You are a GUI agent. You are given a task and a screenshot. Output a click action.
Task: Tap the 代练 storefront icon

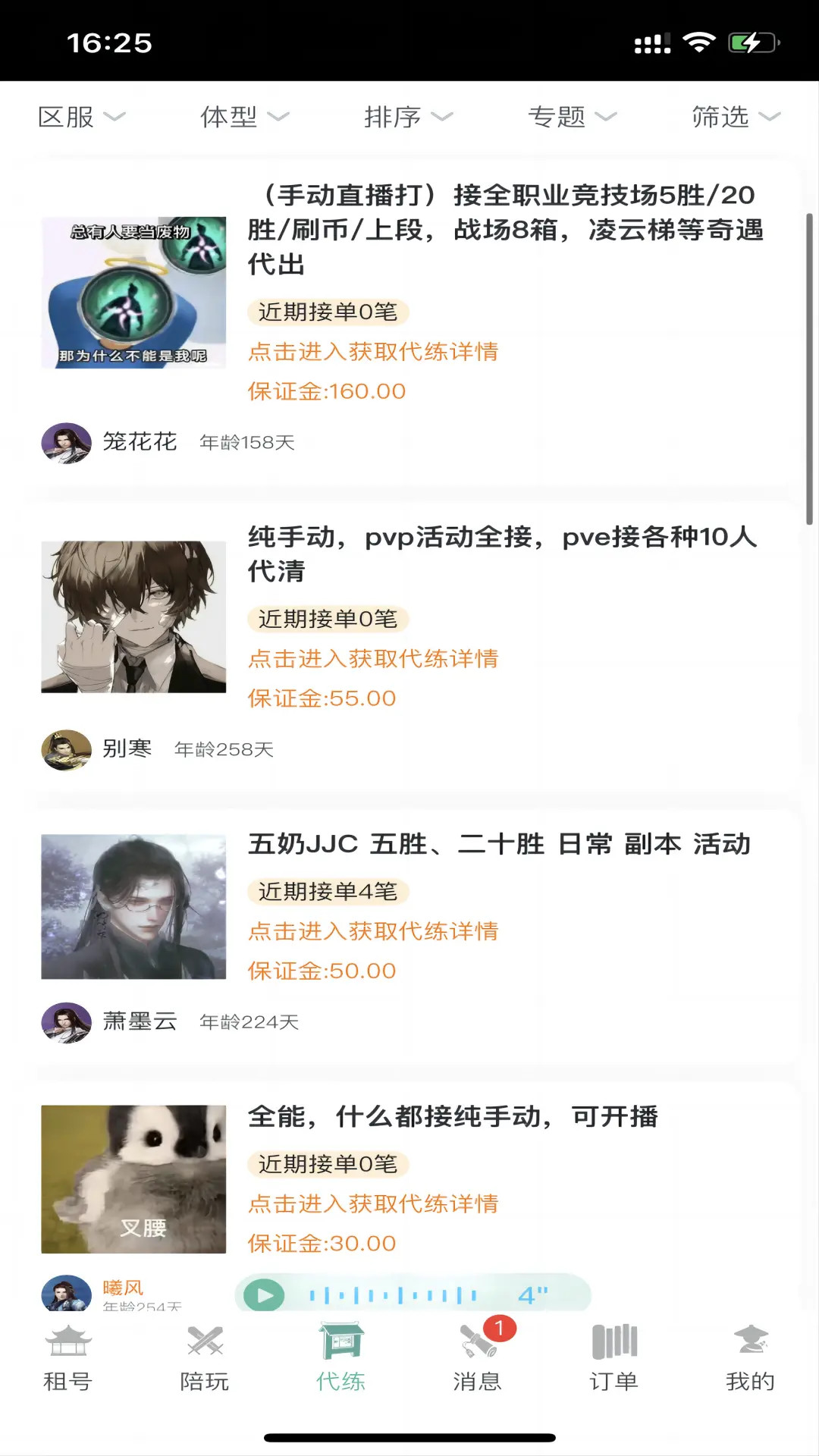pyautogui.click(x=341, y=1346)
